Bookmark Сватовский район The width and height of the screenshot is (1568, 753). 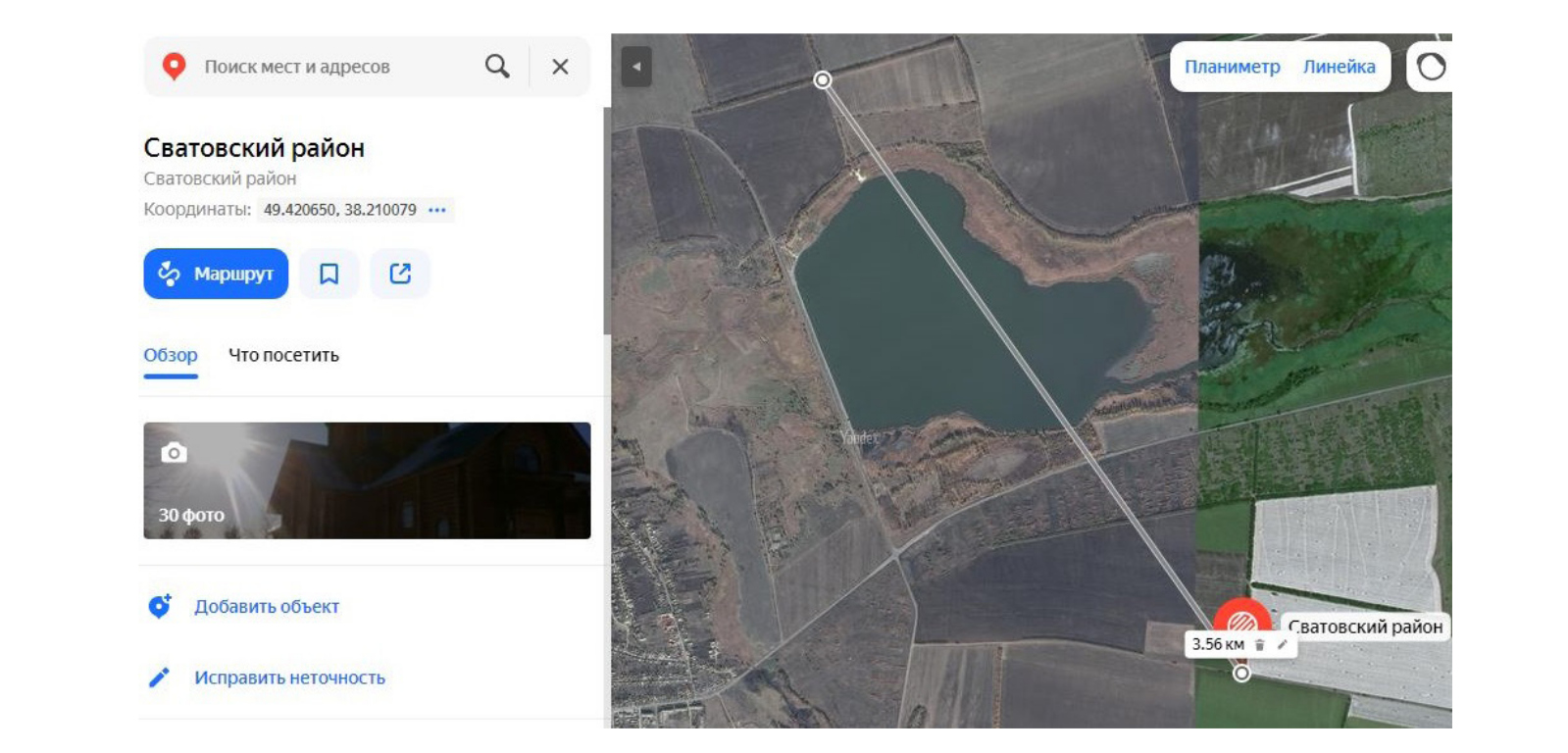click(329, 274)
